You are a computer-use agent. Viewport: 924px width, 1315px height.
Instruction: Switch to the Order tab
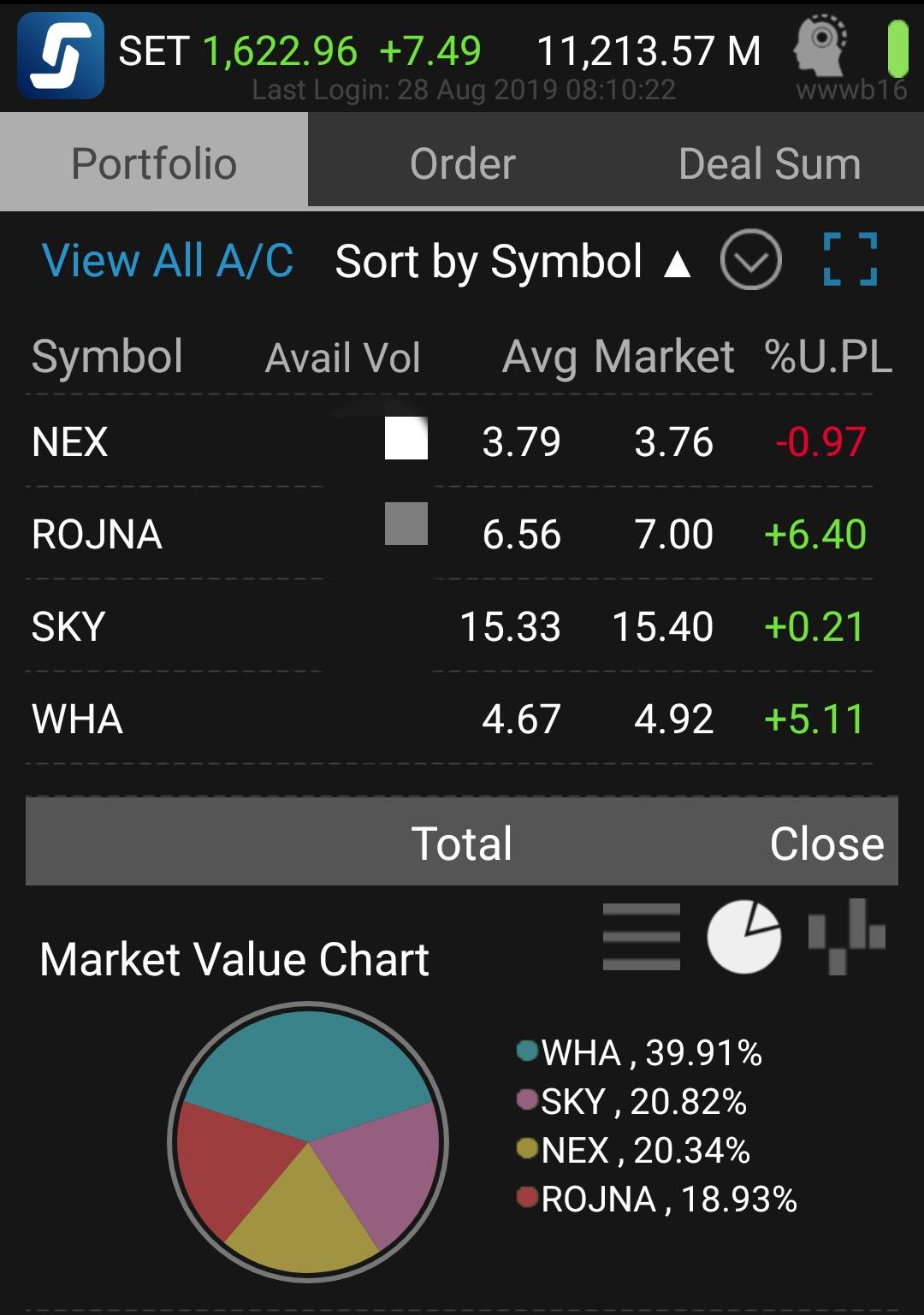462,163
